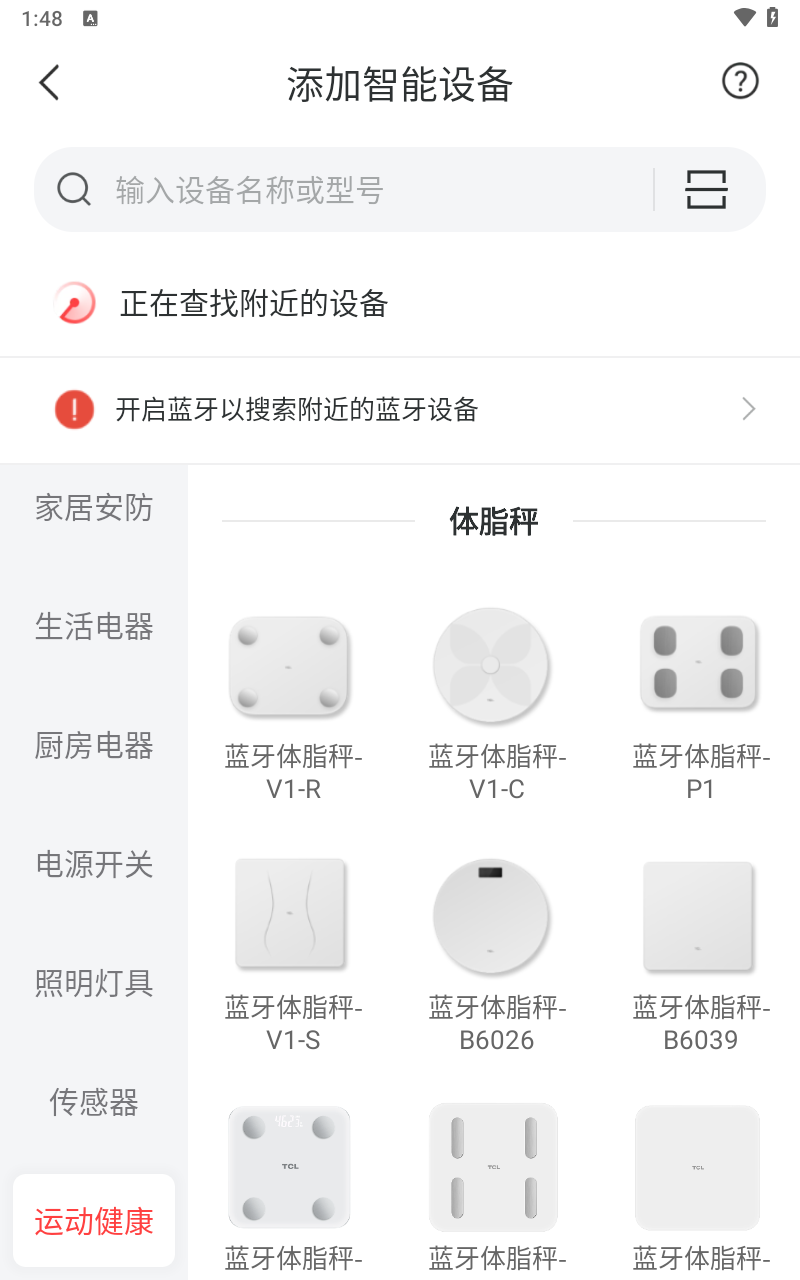The image size is (800, 1280).
Task: Select the 厨房电器 category
Action: point(94,746)
